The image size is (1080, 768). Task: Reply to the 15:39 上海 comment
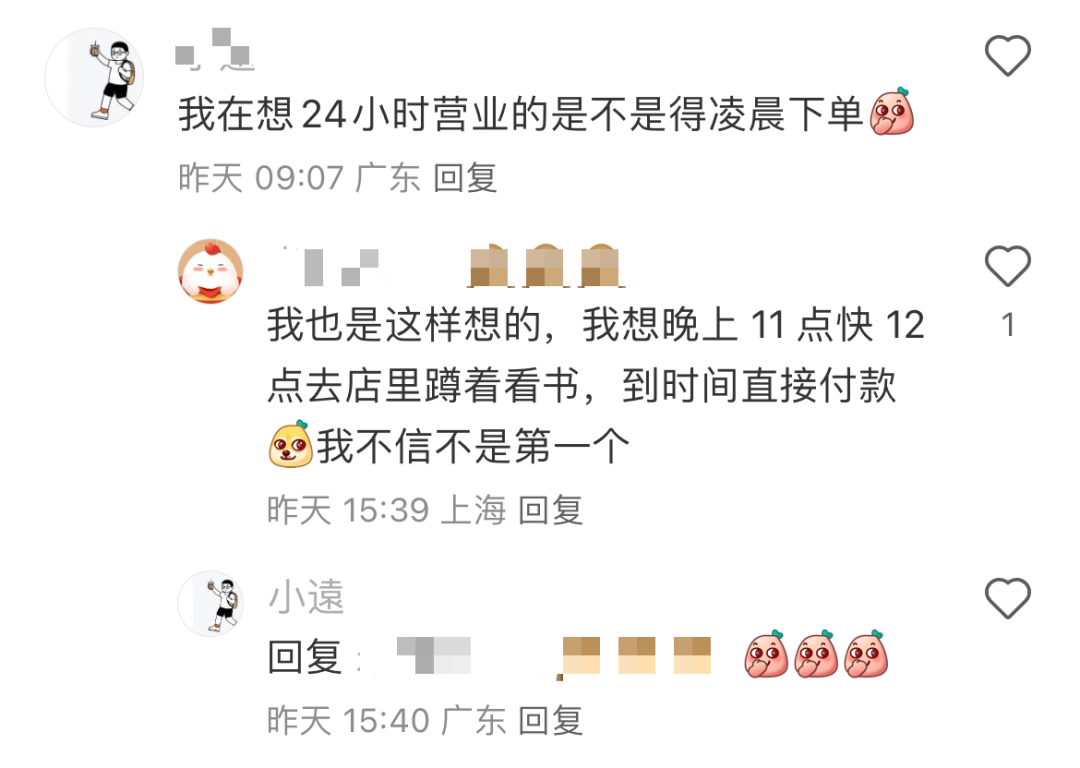[x=550, y=511]
